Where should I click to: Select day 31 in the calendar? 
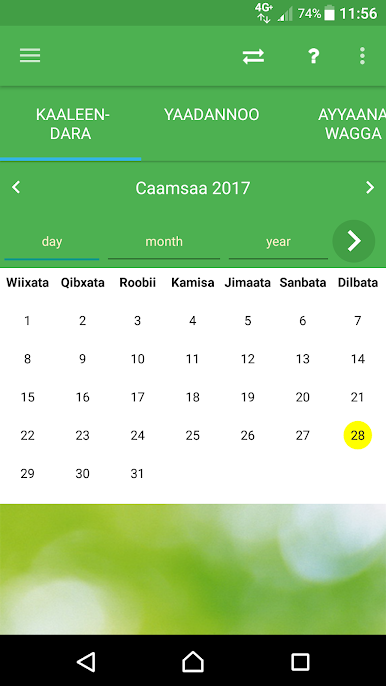tap(137, 474)
